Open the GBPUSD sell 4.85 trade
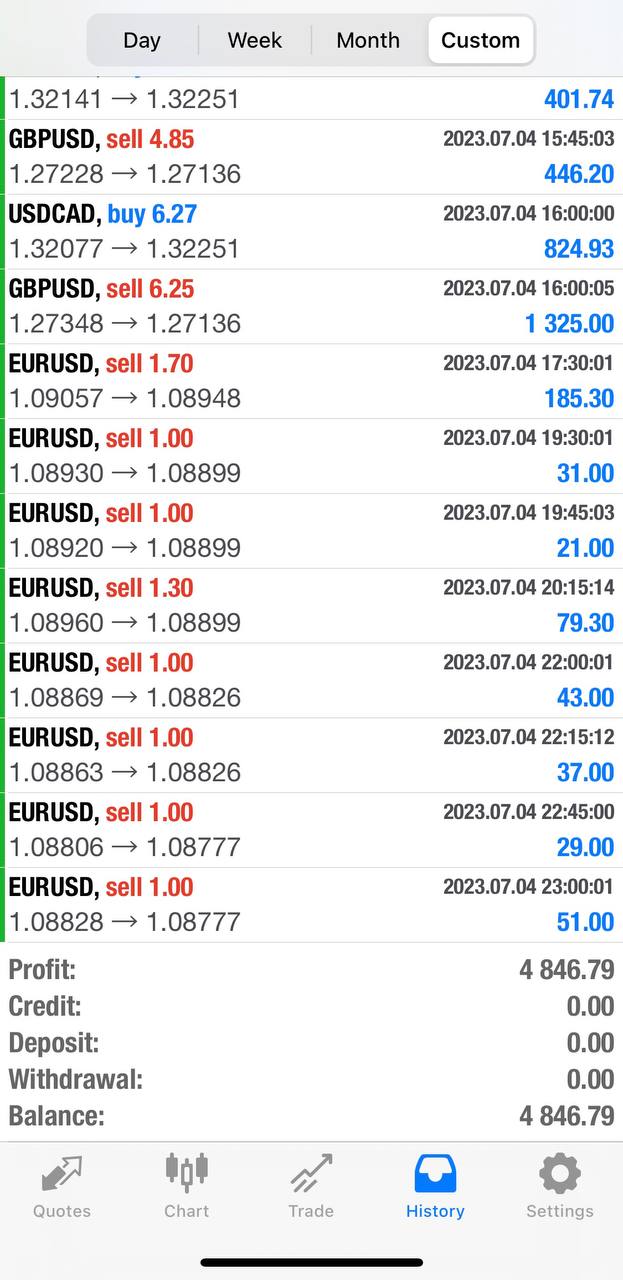623x1280 pixels. pos(311,157)
